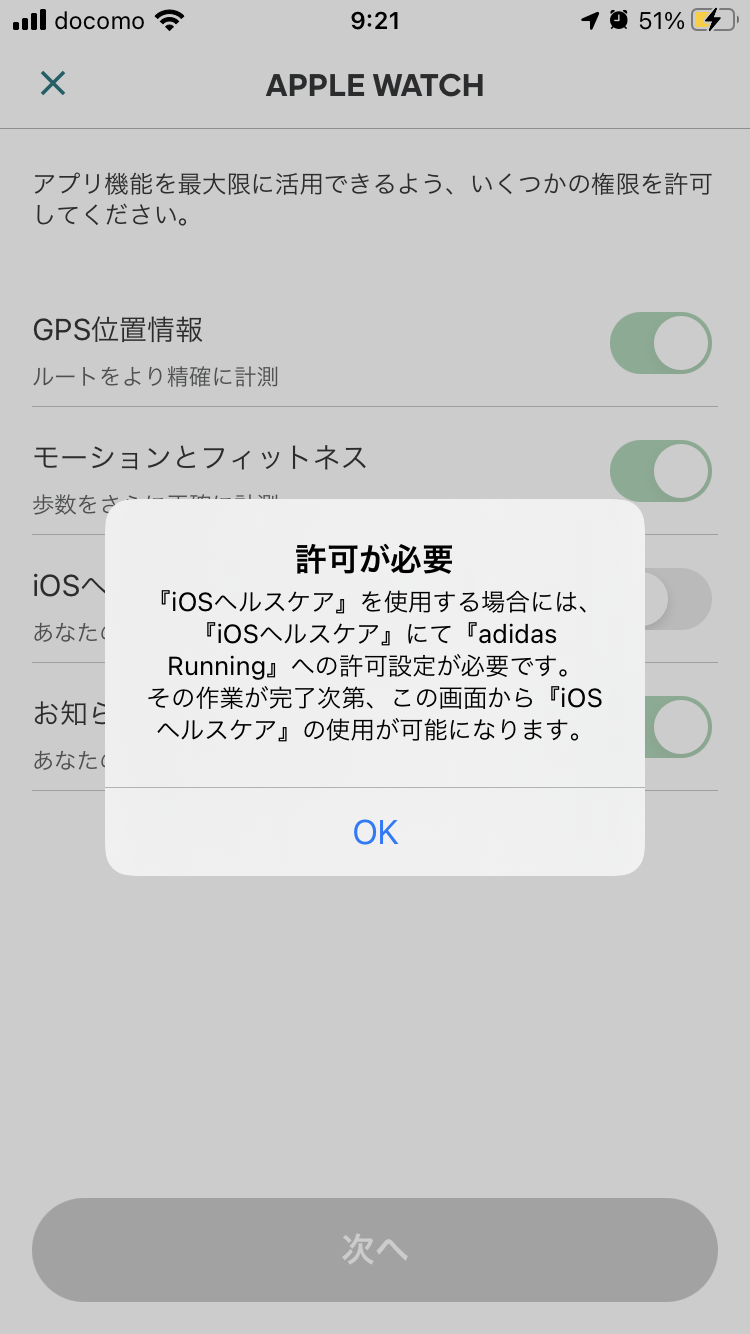This screenshot has height=1334, width=750.
Task: Tap OK to dismiss the permission dialog
Action: pos(375,832)
